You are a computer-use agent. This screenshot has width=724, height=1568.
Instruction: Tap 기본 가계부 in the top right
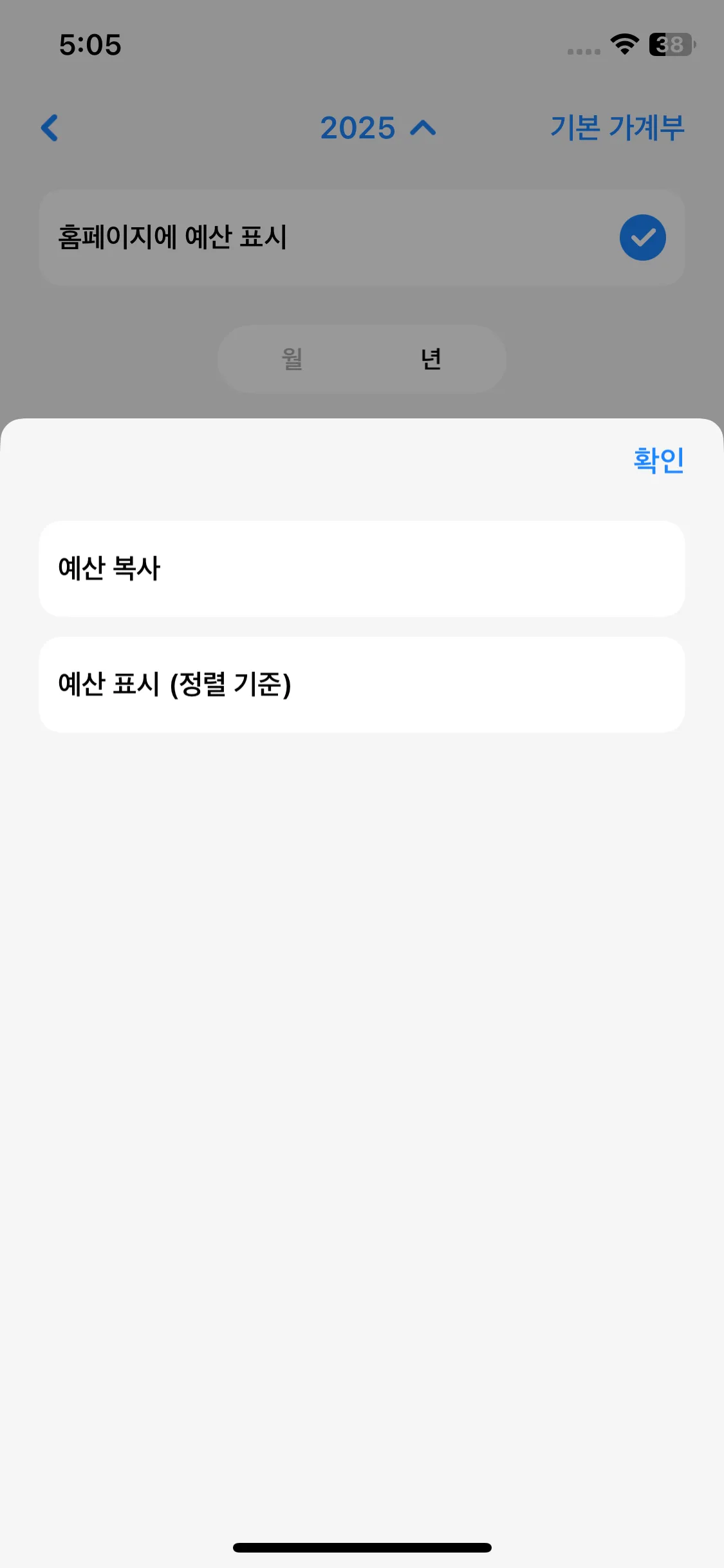tap(617, 128)
